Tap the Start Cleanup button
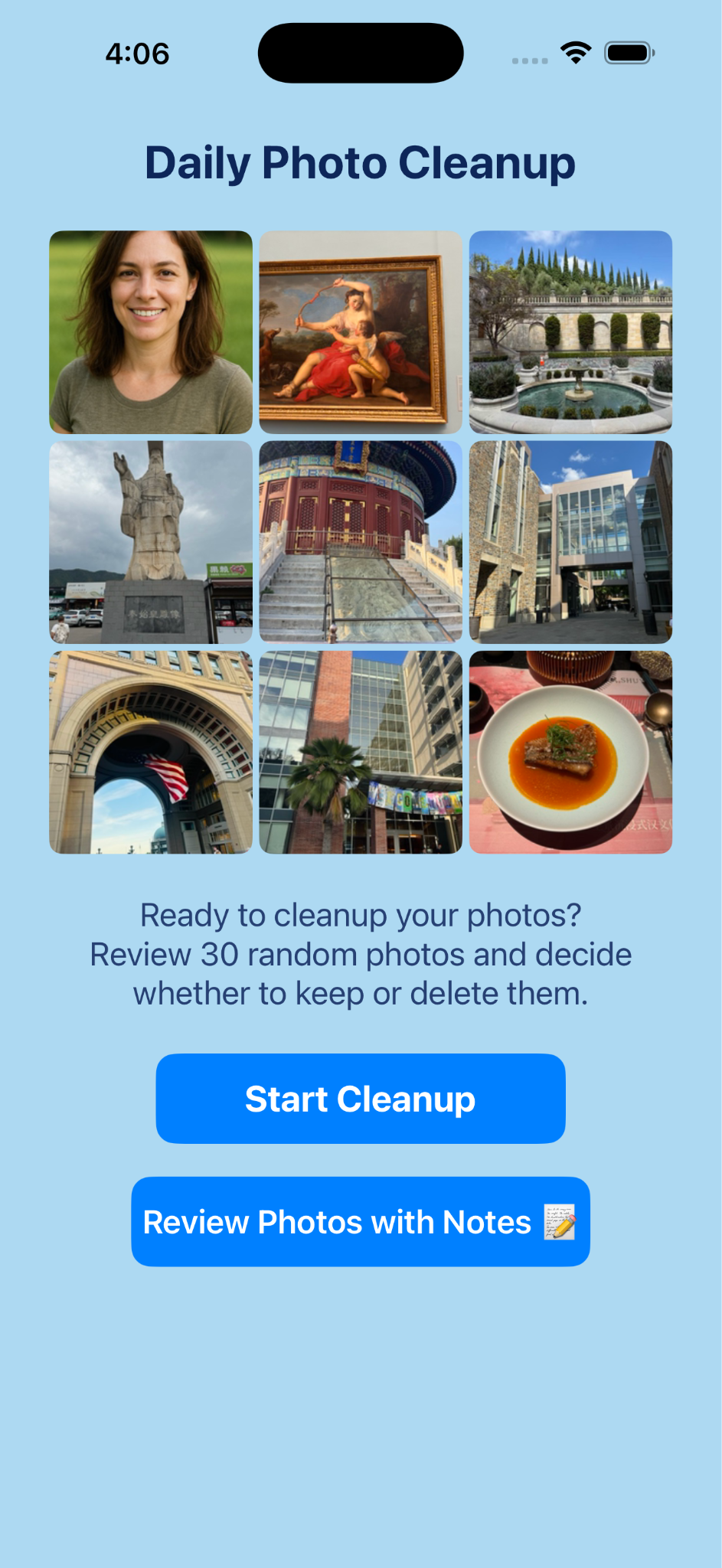The height and width of the screenshot is (1568, 722). pyautogui.click(x=361, y=1099)
